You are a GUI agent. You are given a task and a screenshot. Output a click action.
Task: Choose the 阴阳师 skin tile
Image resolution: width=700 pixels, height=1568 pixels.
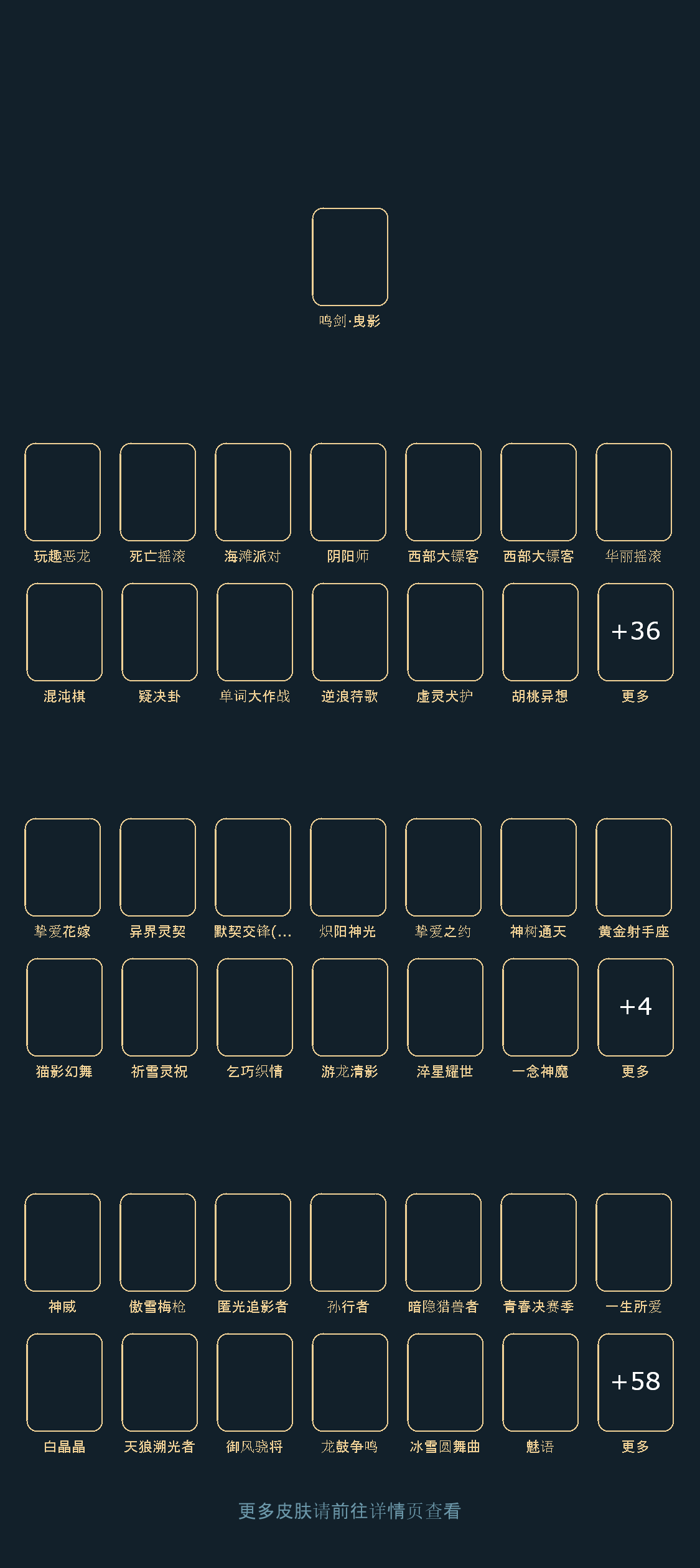click(x=348, y=492)
